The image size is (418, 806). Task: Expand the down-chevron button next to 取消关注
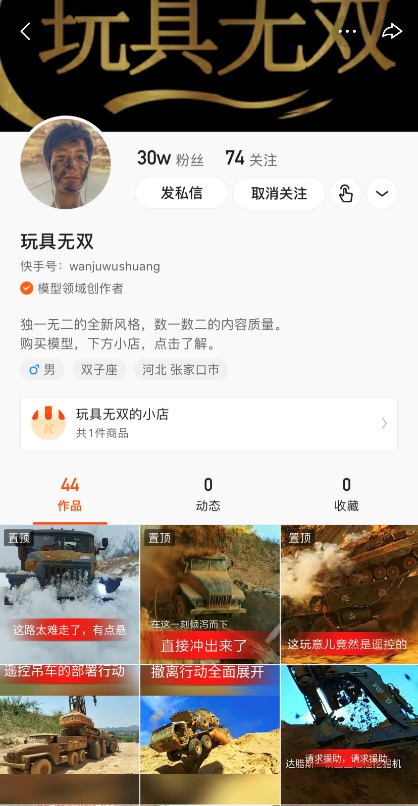pyautogui.click(x=382, y=193)
